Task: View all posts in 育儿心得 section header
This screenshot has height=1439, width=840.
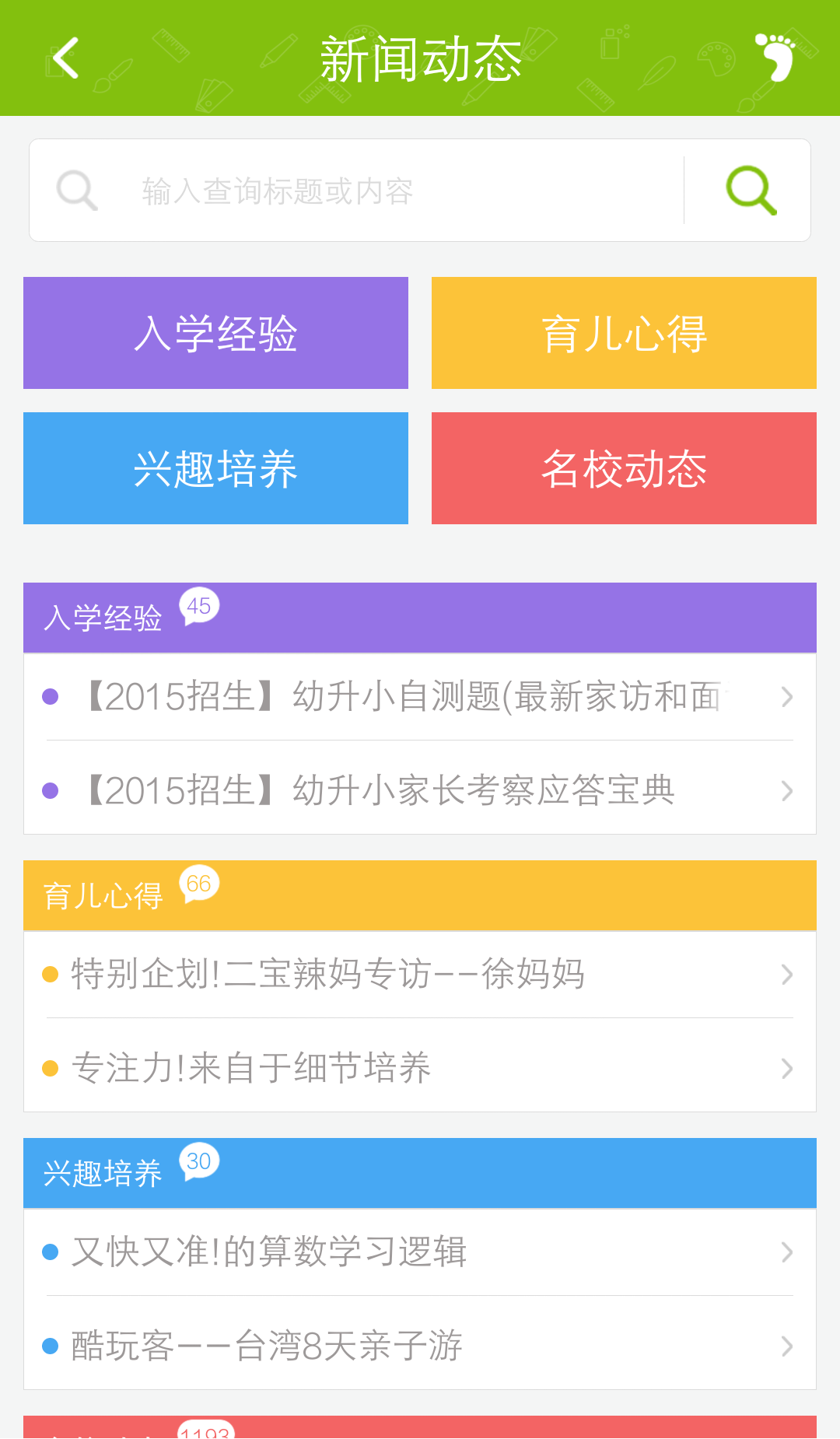Action: [x=420, y=895]
